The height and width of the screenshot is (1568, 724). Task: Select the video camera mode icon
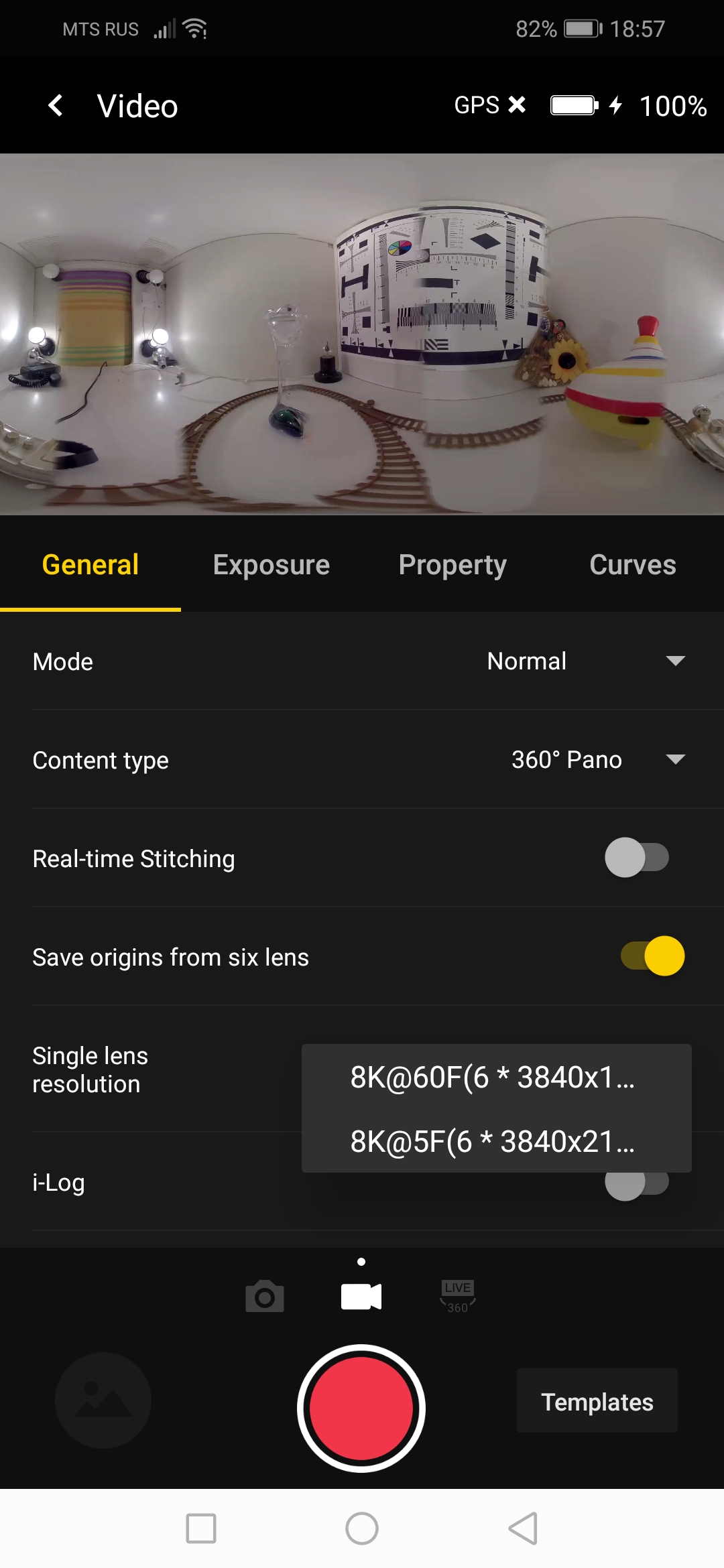(x=361, y=1297)
